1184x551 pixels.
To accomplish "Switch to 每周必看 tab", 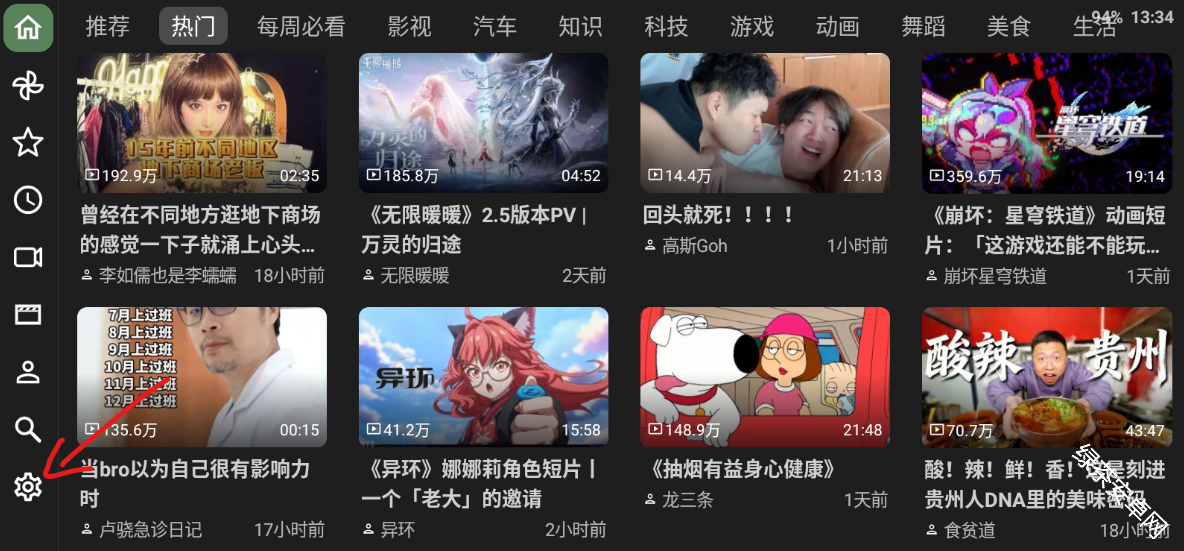I will coord(300,26).
